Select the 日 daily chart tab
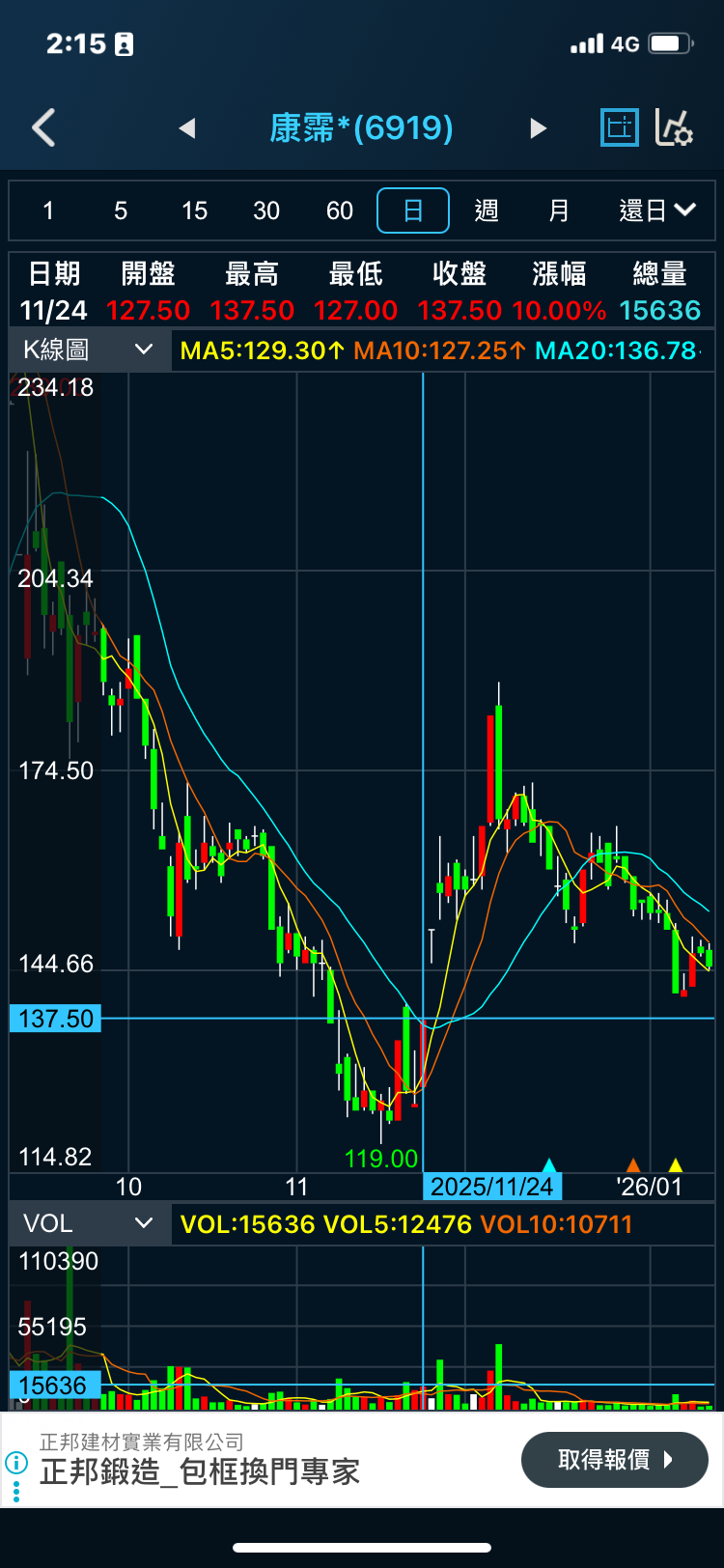Image resolution: width=724 pixels, height=1568 pixels. [413, 210]
